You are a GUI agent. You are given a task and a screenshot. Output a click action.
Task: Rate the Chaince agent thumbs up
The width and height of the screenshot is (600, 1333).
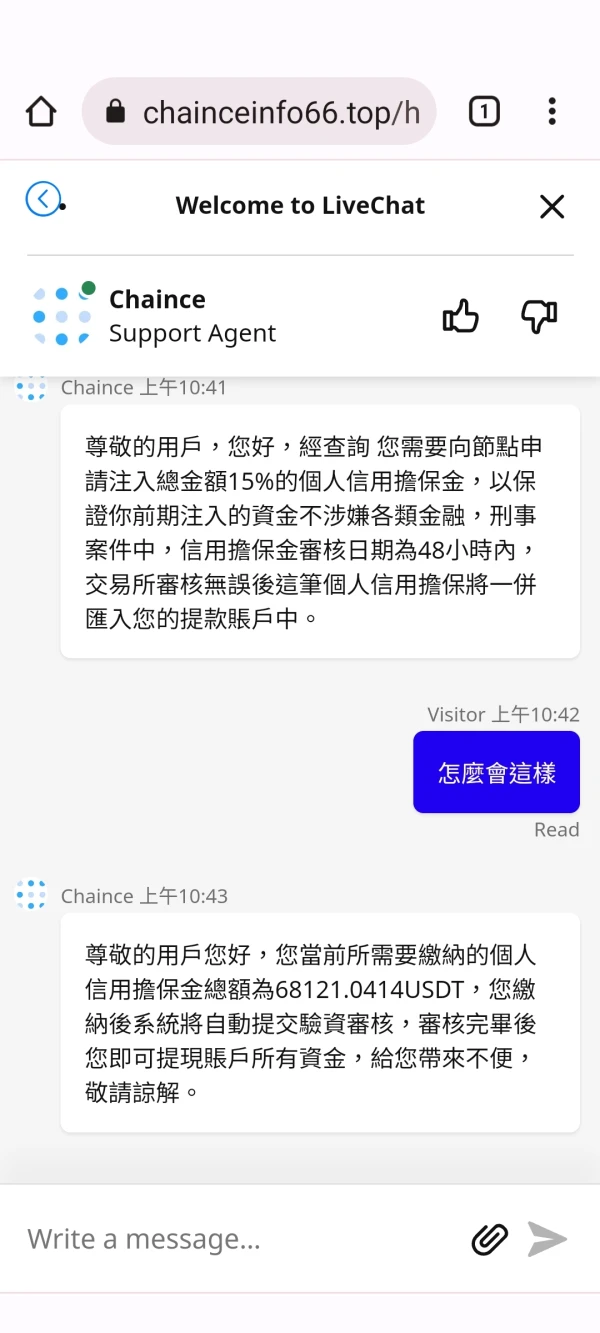[460, 317]
